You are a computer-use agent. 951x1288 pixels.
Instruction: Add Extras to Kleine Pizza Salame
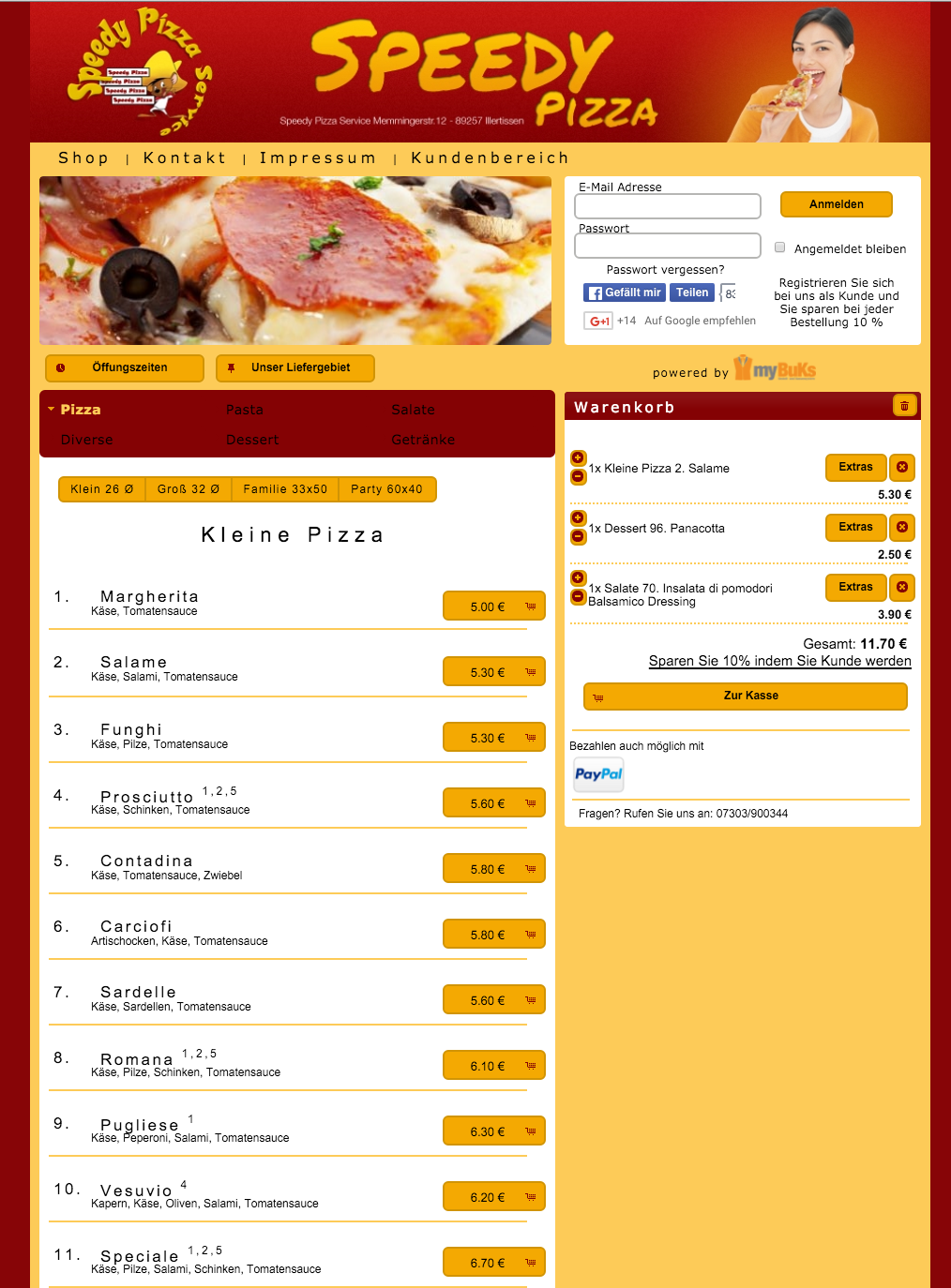[855, 467]
